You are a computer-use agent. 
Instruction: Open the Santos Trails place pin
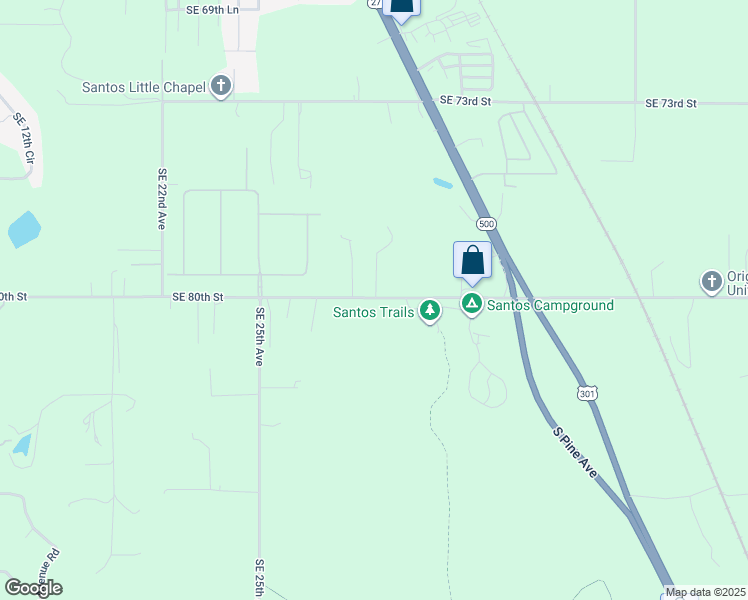tap(430, 312)
